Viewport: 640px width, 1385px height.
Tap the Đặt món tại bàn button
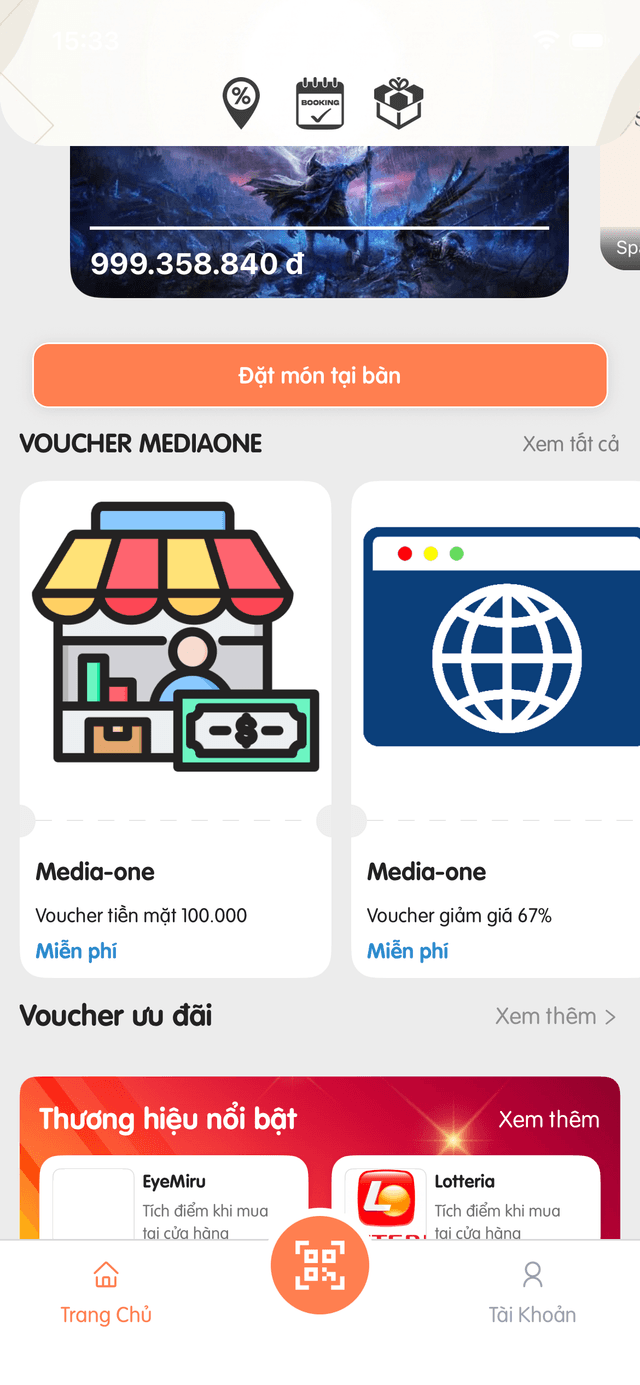point(320,376)
